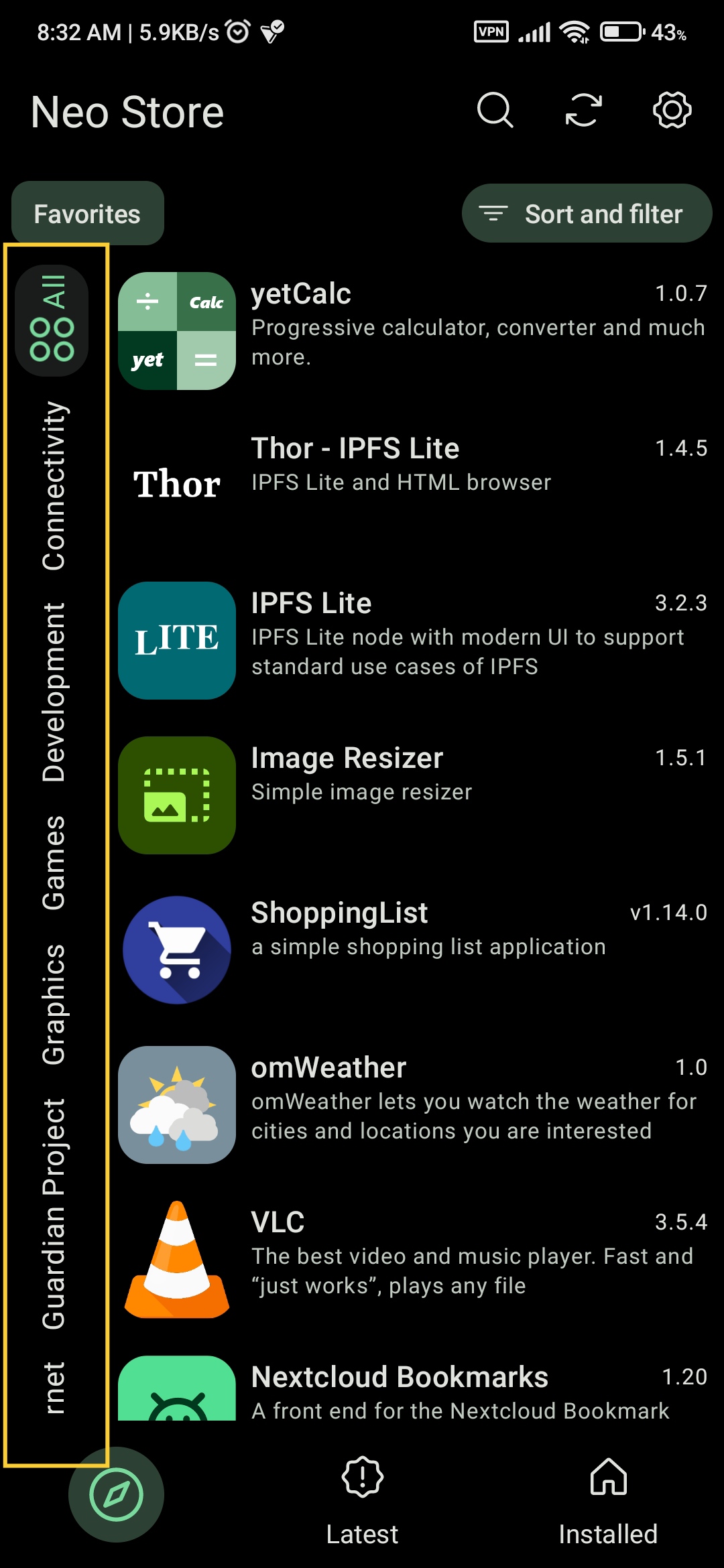Select the Graphics category
The height and width of the screenshot is (1568, 724).
[54, 1004]
